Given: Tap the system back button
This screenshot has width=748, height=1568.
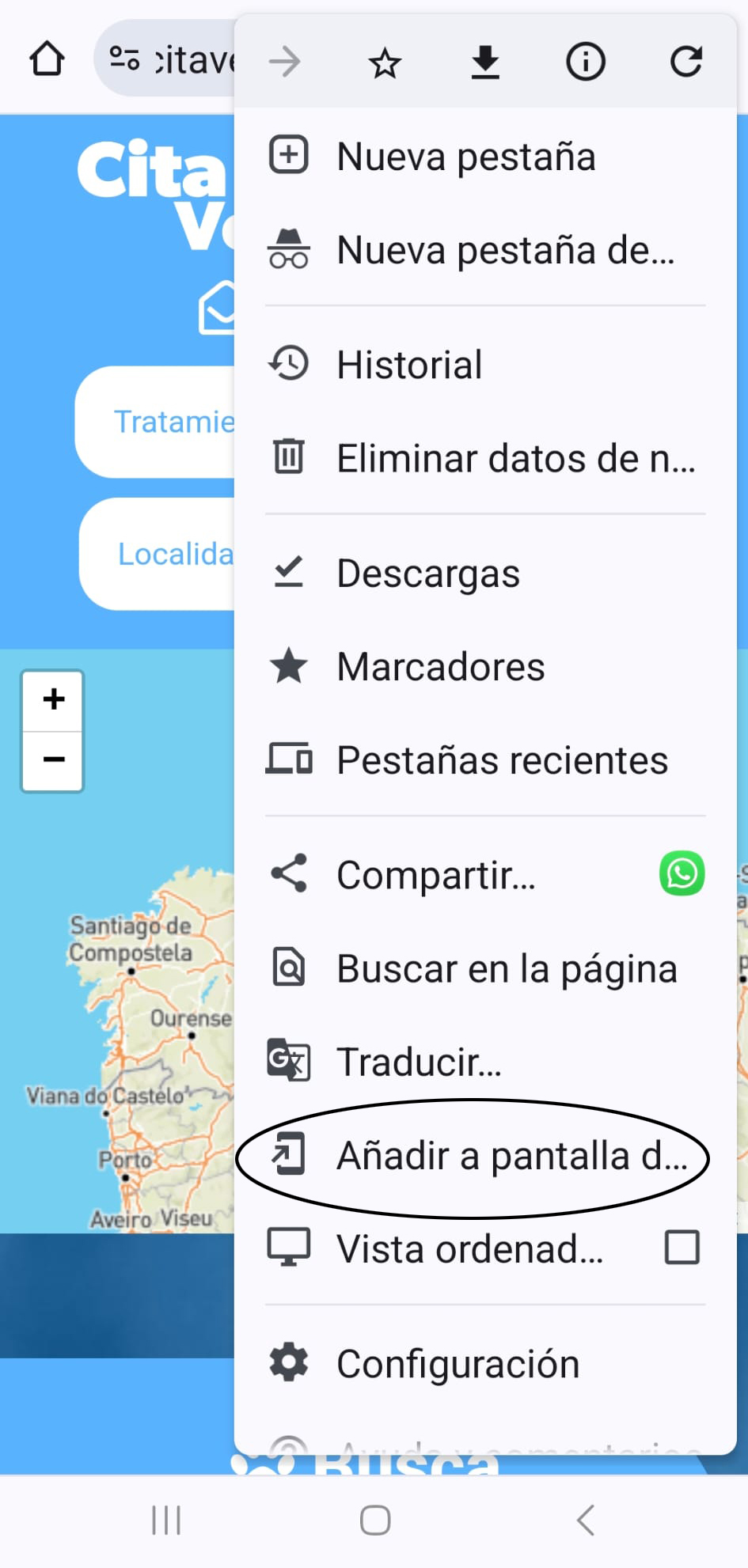Looking at the screenshot, I should tap(585, 1520).
